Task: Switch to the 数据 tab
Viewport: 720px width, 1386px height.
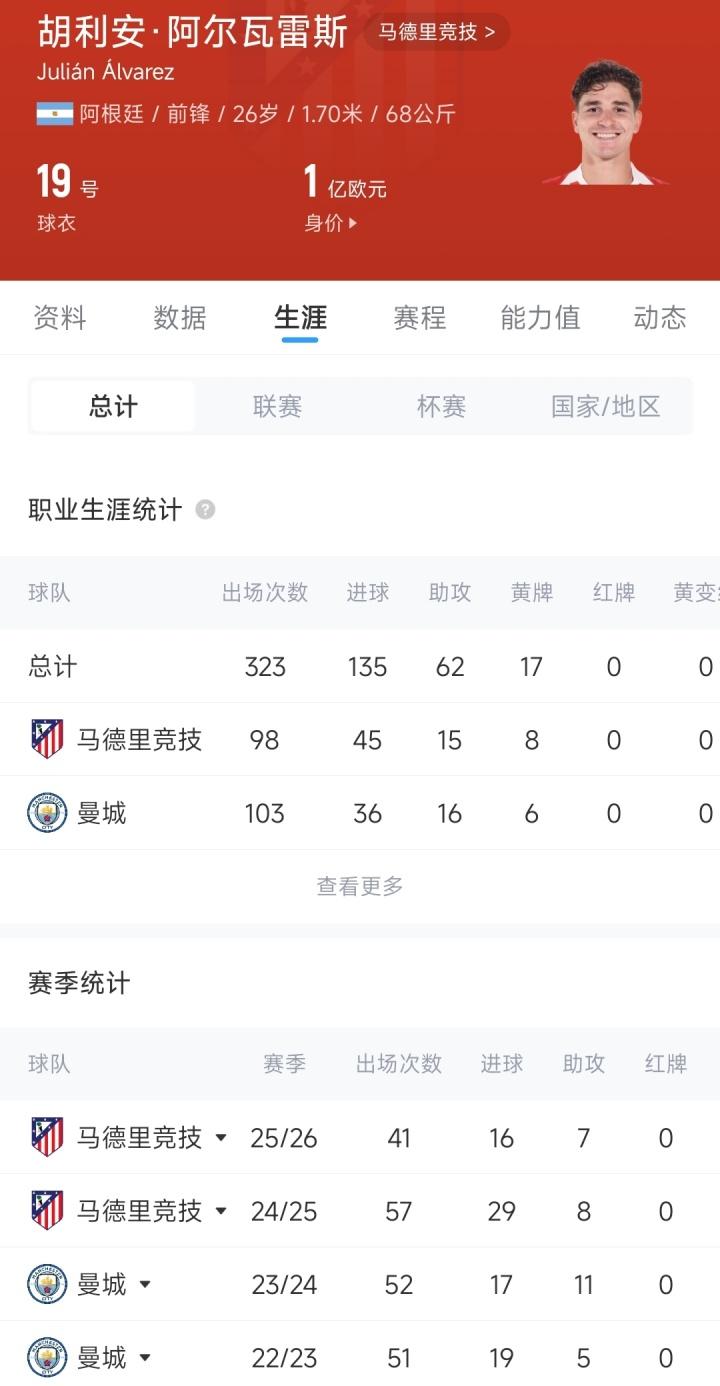Action: (x=180, y=318)
